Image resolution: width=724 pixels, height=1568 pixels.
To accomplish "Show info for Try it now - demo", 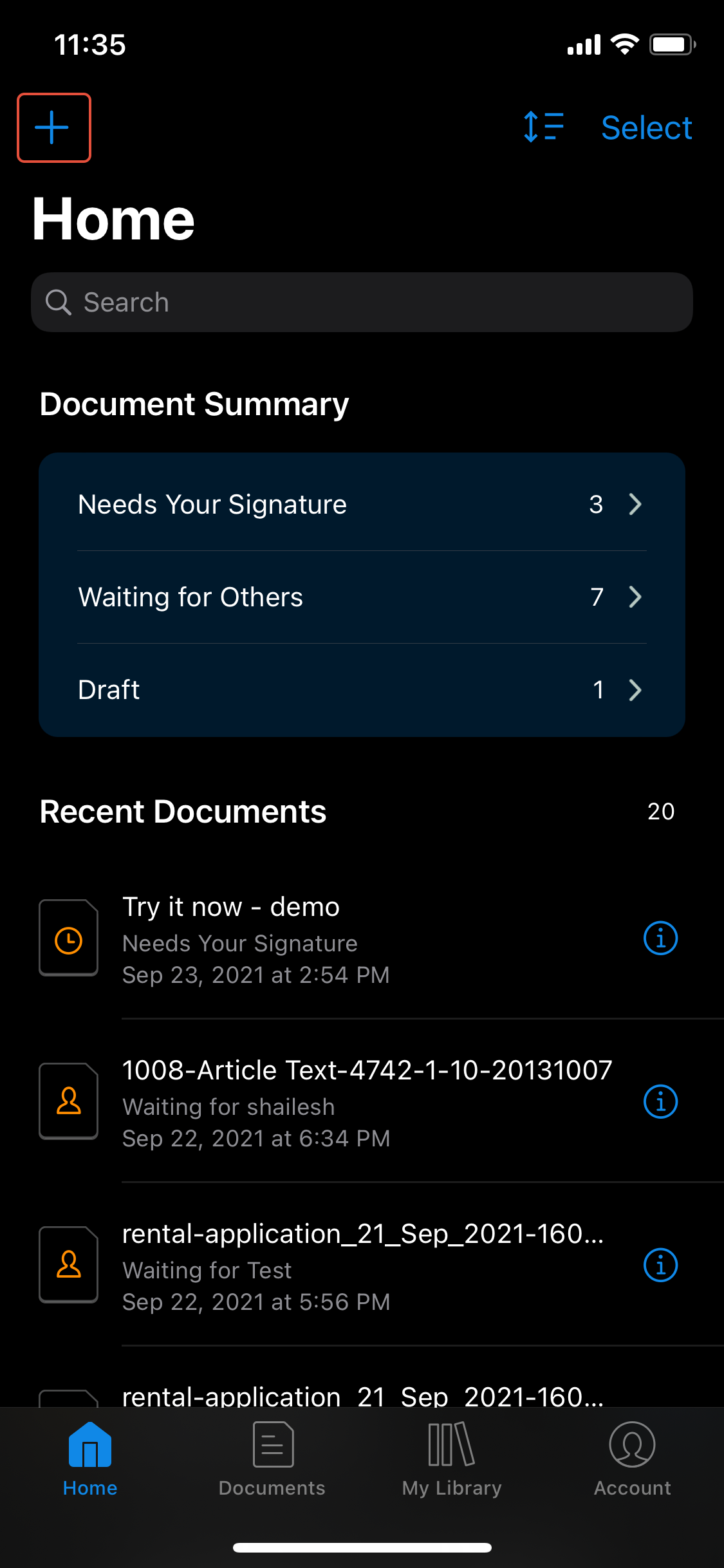I will pos(660,938).
